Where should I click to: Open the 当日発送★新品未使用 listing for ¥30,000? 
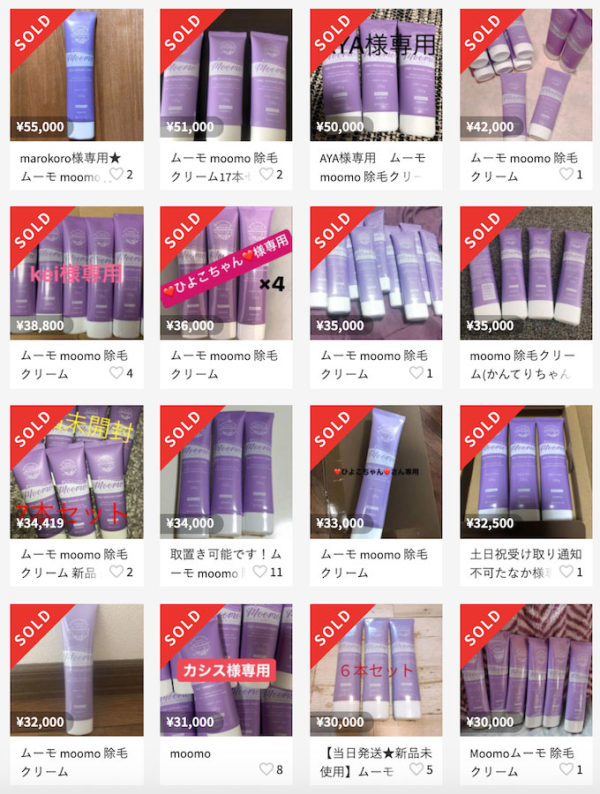(376, 668)
